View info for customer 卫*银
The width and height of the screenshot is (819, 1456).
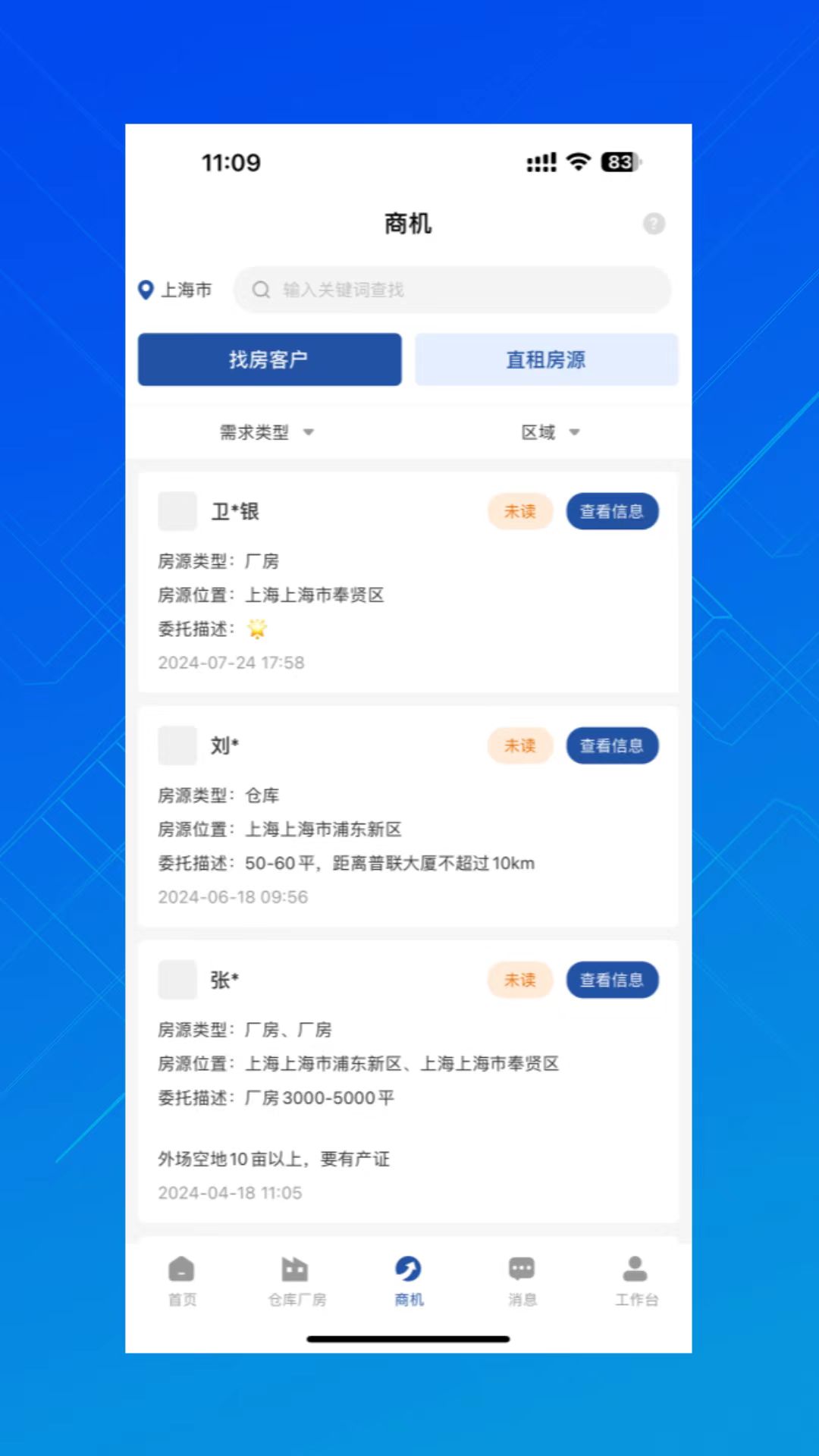(611, 512)
